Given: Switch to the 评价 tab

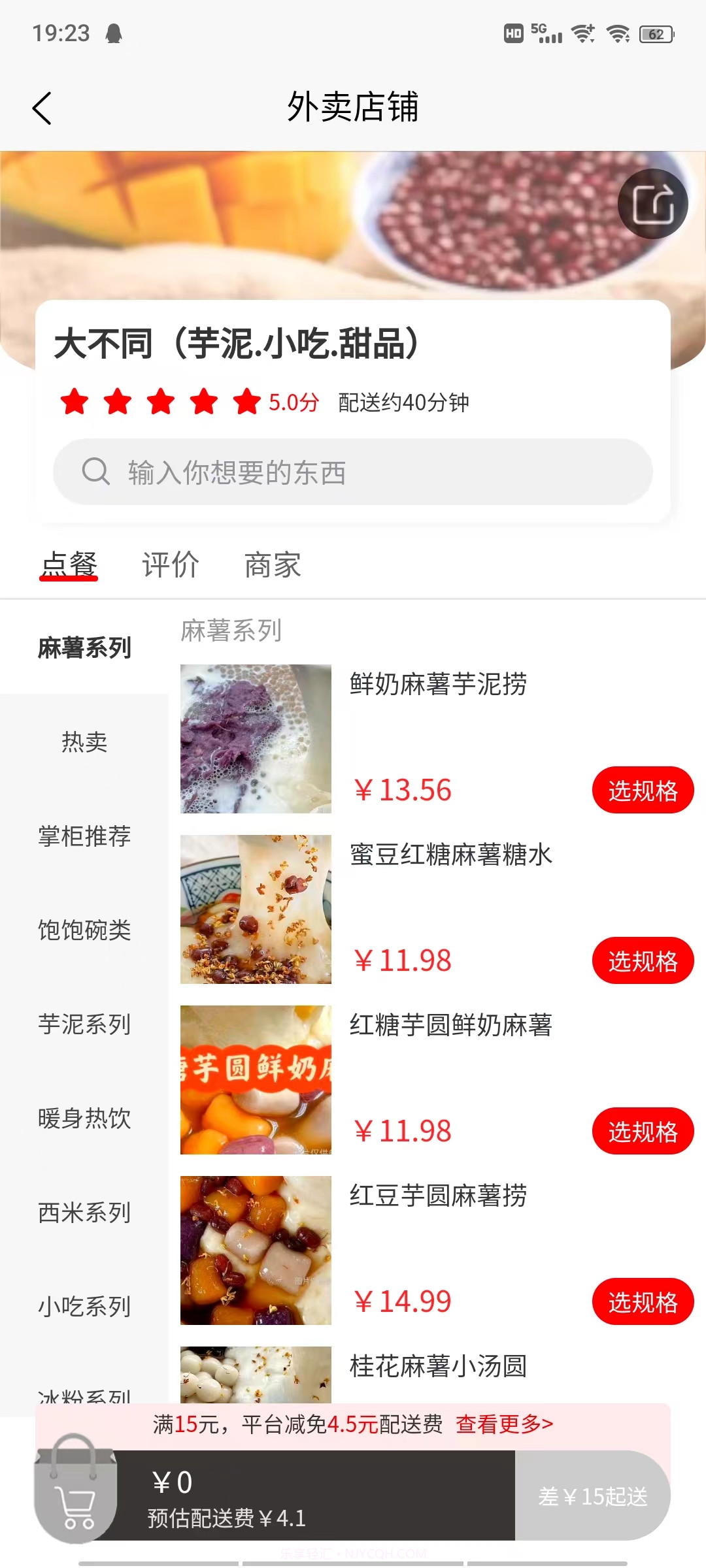Looking at the screenshot, I should pos(169,564).
